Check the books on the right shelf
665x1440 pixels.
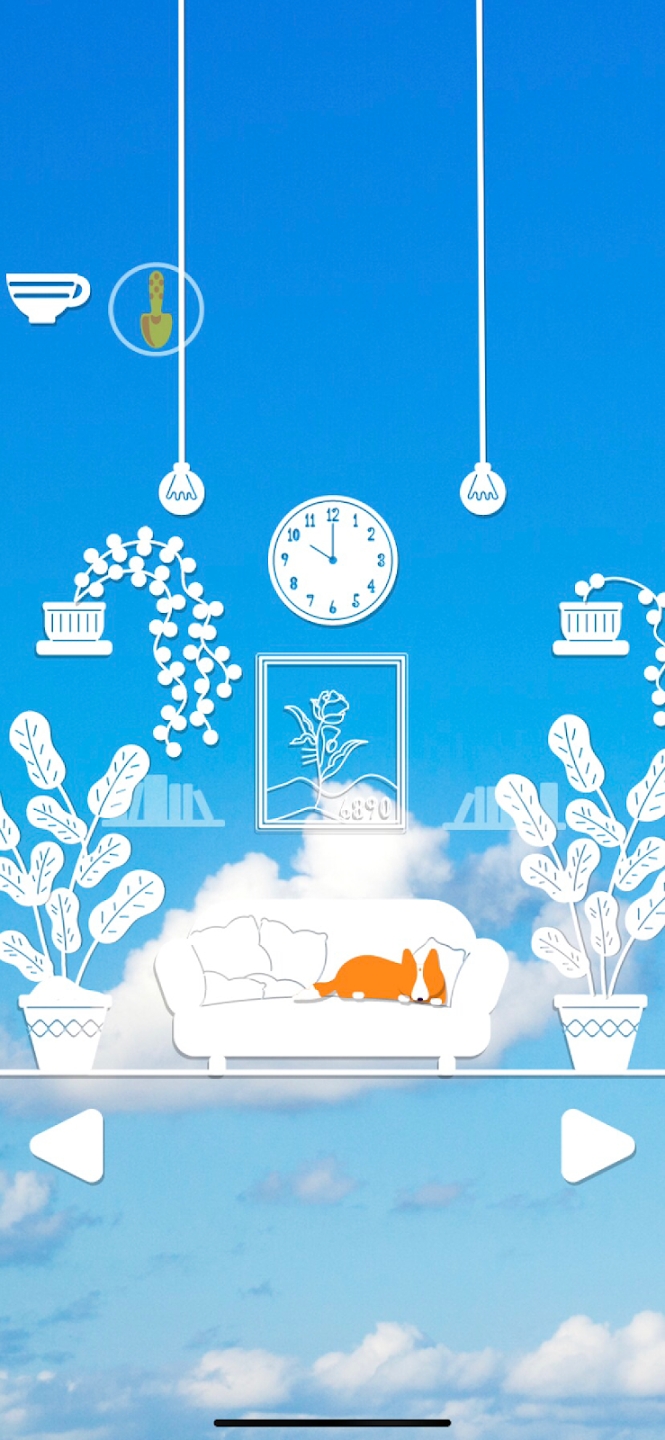point(505,803)
